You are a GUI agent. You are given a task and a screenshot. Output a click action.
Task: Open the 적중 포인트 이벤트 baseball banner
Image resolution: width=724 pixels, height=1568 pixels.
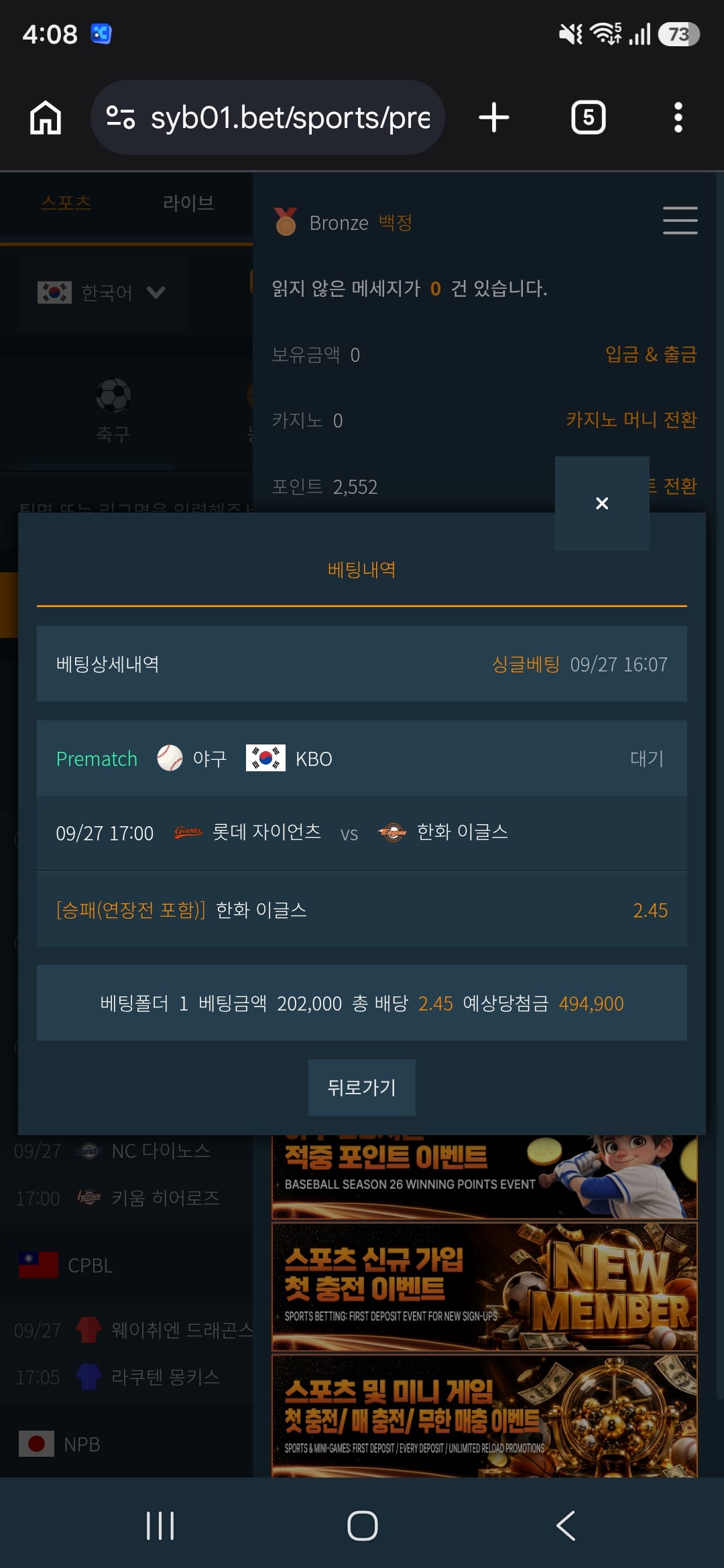click(x=485, y=1177)
